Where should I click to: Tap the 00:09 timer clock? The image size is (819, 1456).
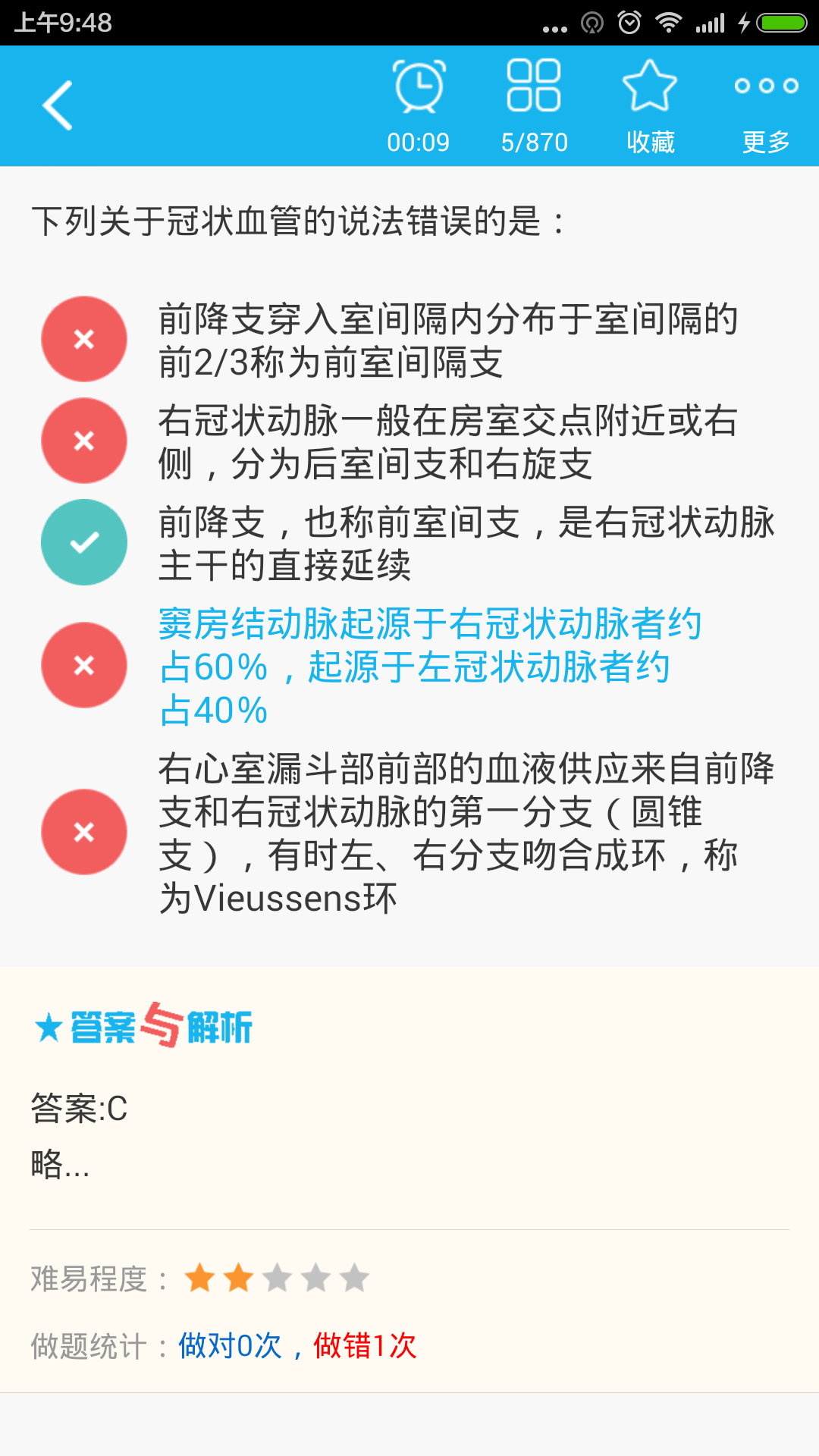pos(419,105)
